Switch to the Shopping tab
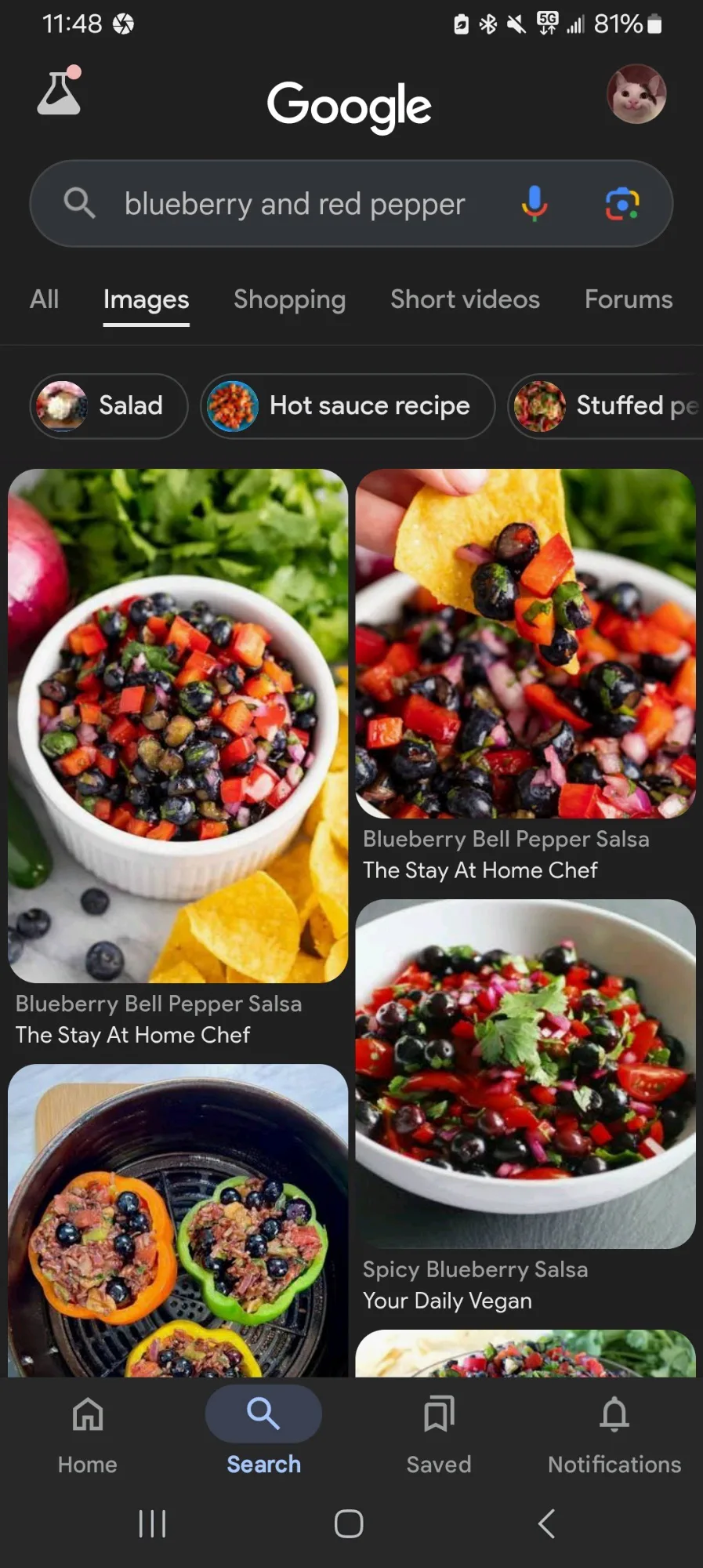Image resolution: width=703 pixels, height=1568 pixels. [x=289, y=299]
